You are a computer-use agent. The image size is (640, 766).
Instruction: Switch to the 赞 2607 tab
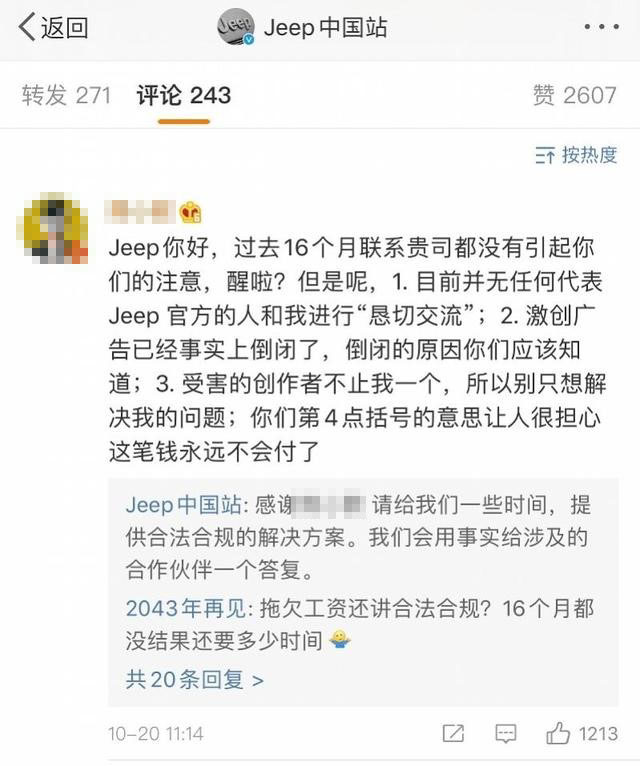[574, 95]
